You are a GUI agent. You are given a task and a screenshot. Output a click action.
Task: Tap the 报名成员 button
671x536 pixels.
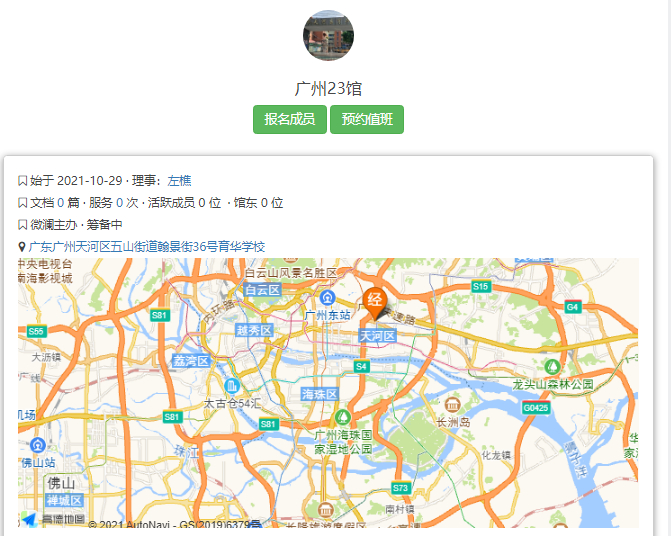point(289,120)
